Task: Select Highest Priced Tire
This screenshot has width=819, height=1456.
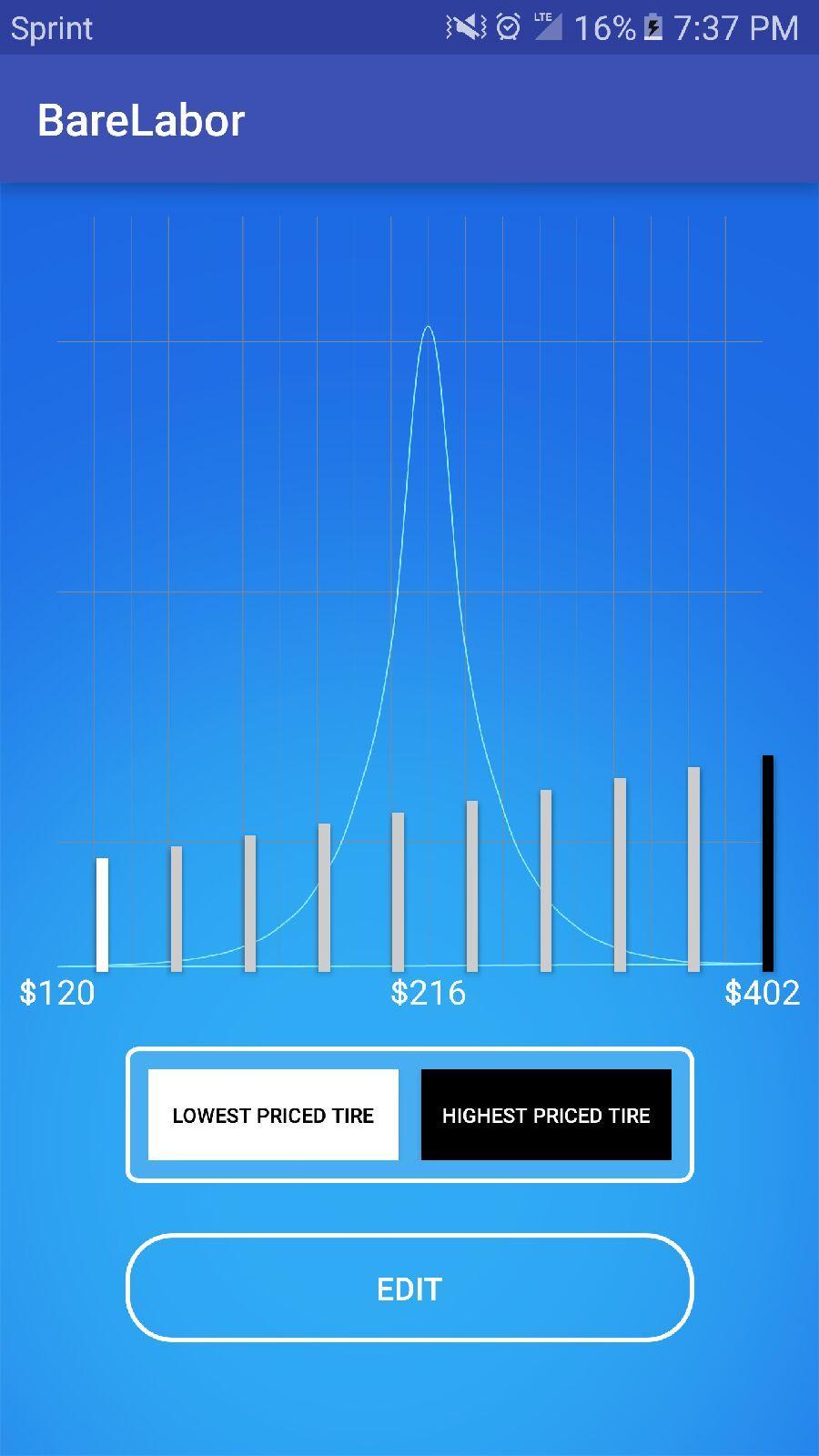Action: tap(546, 1115)
